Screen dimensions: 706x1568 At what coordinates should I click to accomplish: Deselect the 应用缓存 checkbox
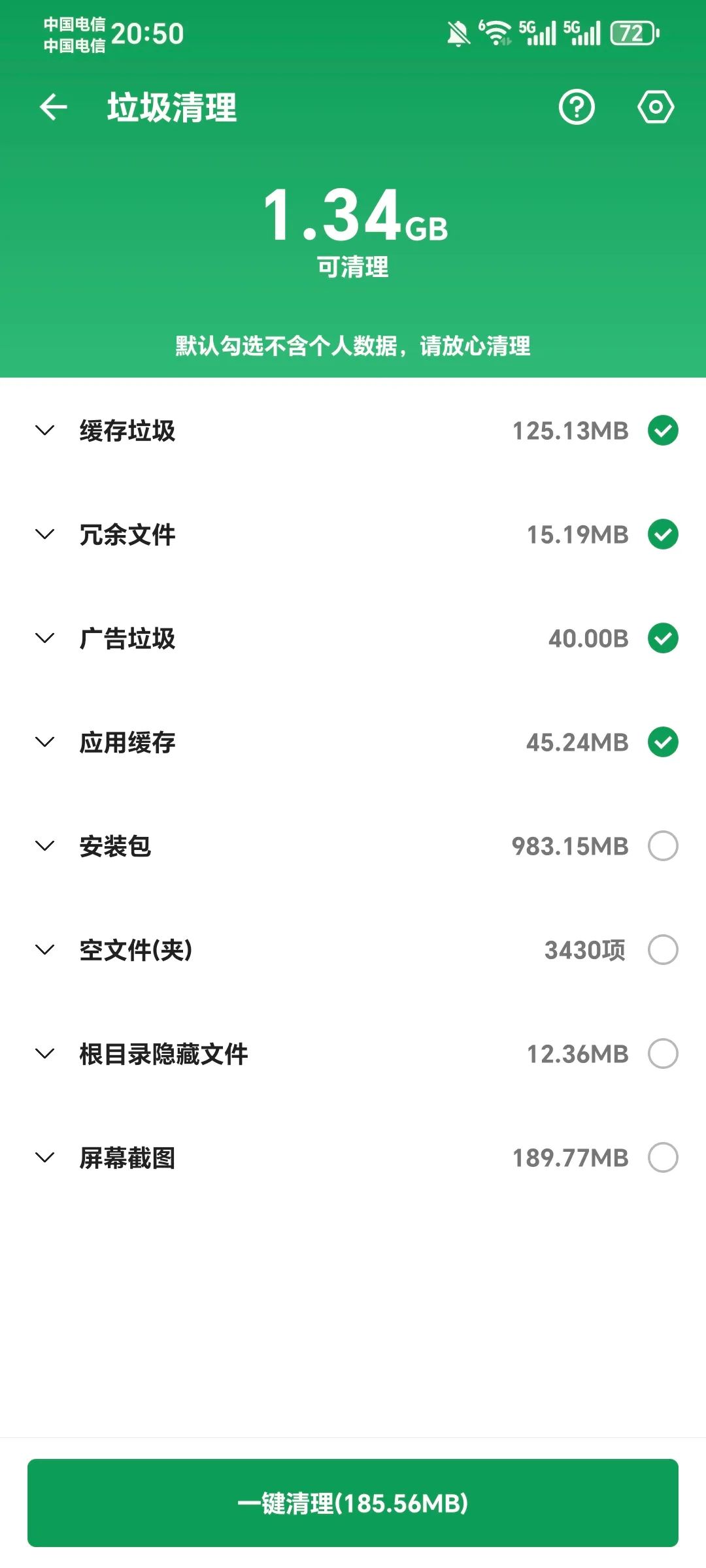click(663, 742)
